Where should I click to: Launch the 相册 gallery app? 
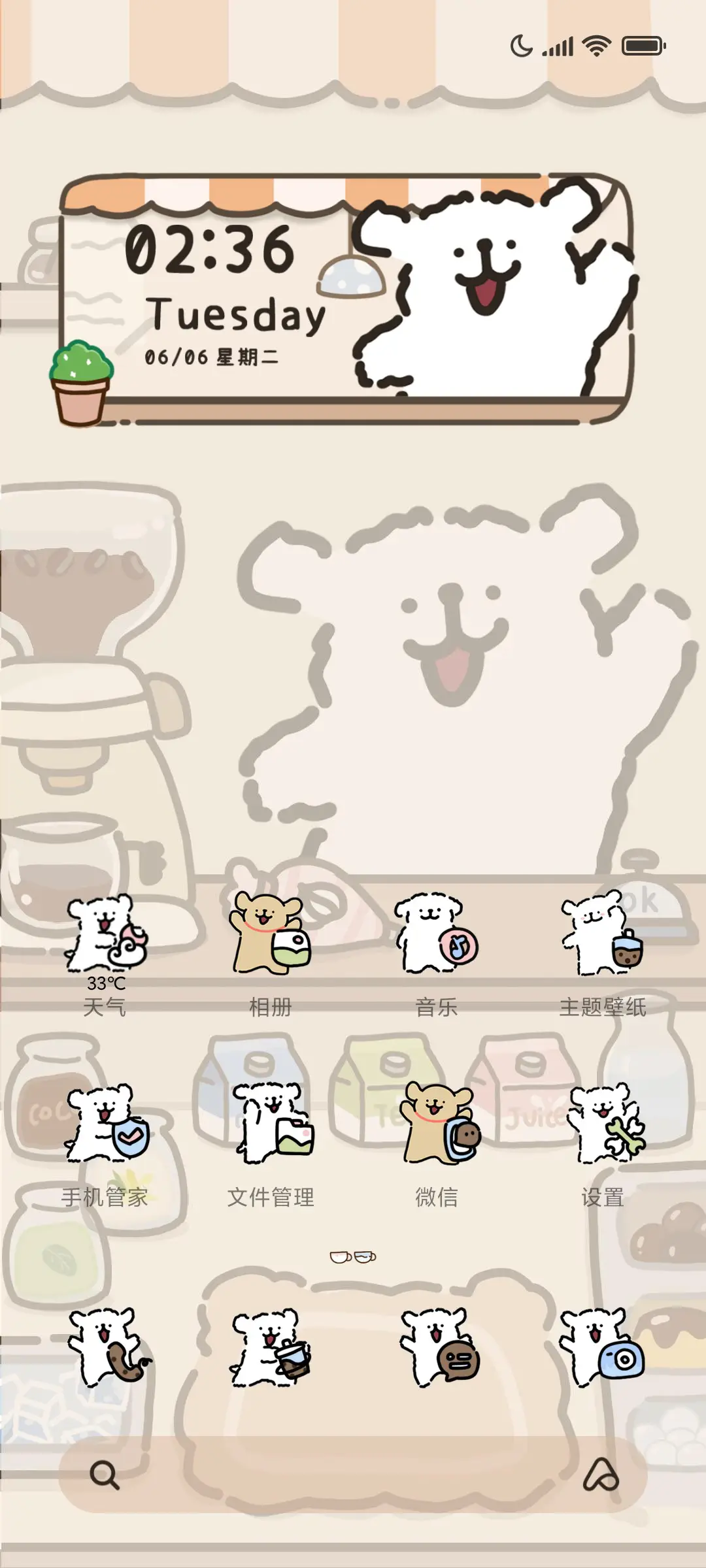pyautogui.click(x=270, y=935)
